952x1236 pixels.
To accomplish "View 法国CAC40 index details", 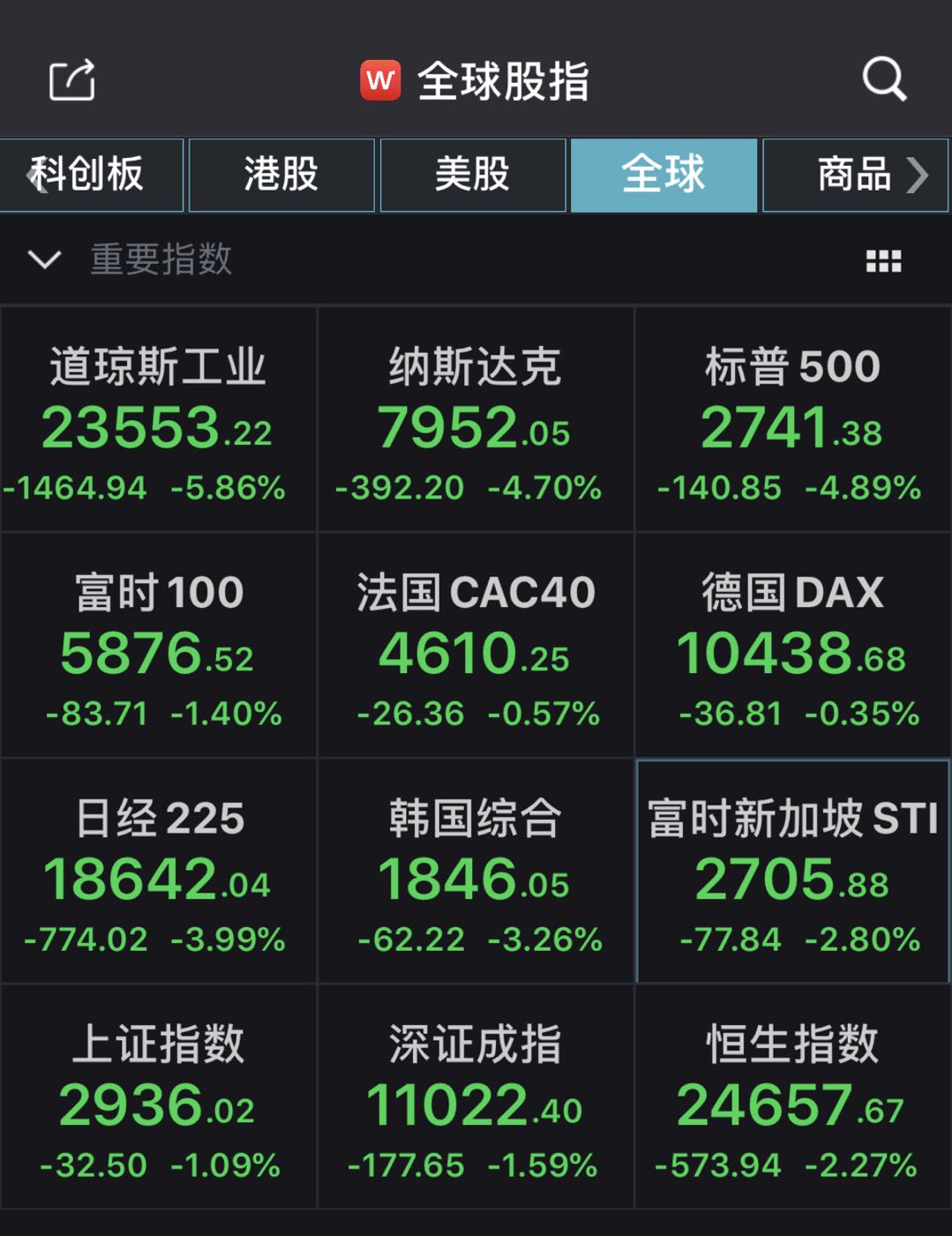I will click(475, 646).
